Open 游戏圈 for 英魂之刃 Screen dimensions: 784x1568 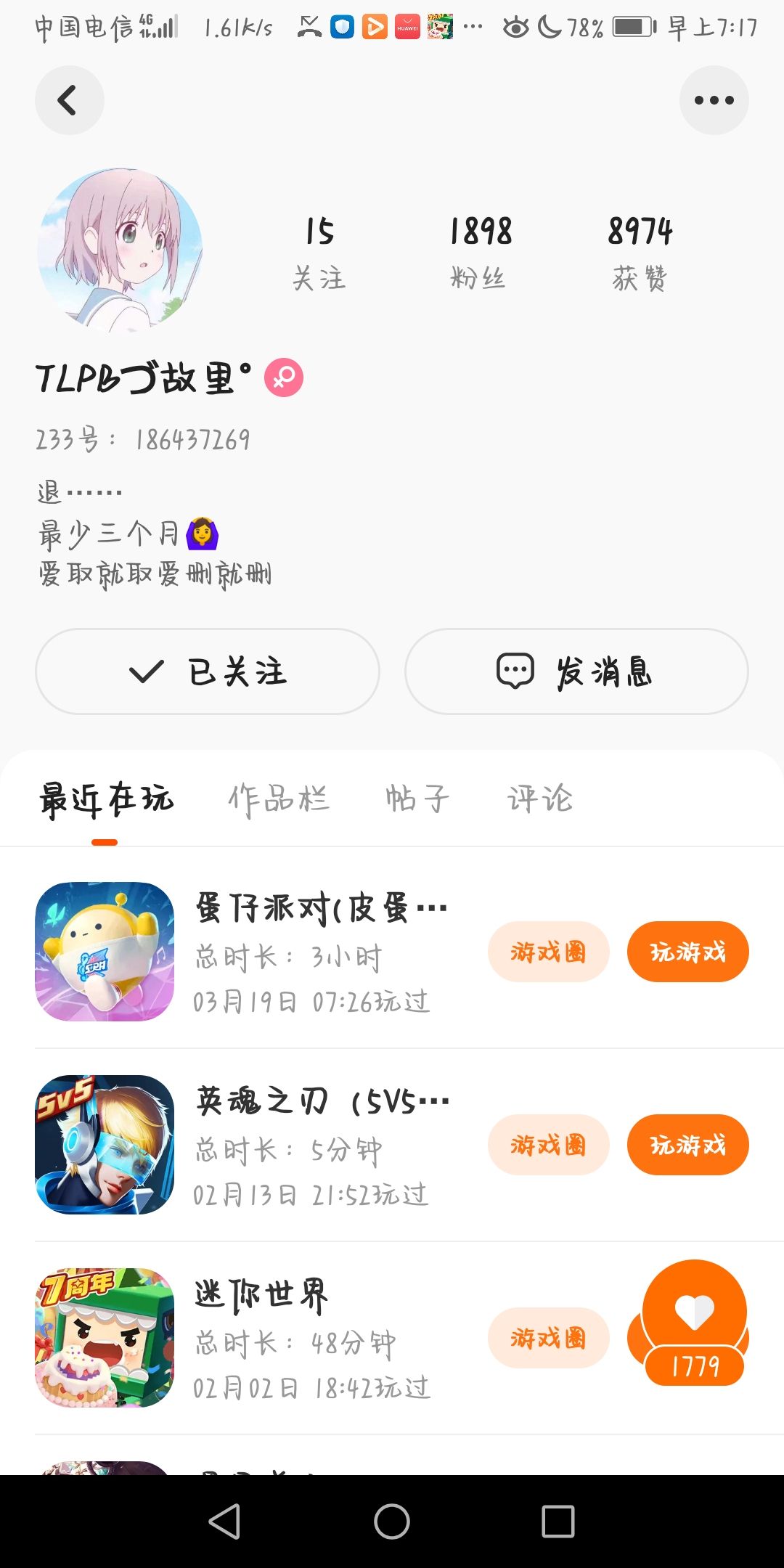548,1145
